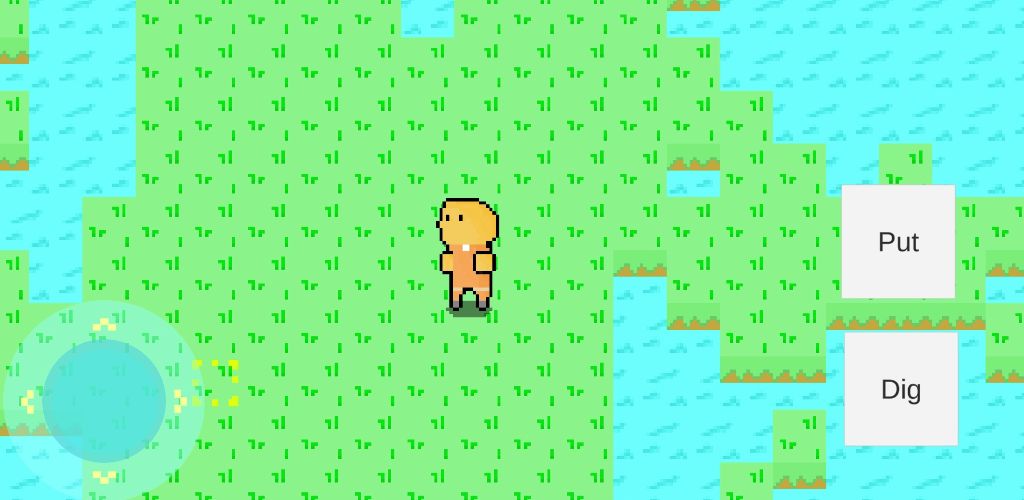Tap the Put button

tap(898, 241)
